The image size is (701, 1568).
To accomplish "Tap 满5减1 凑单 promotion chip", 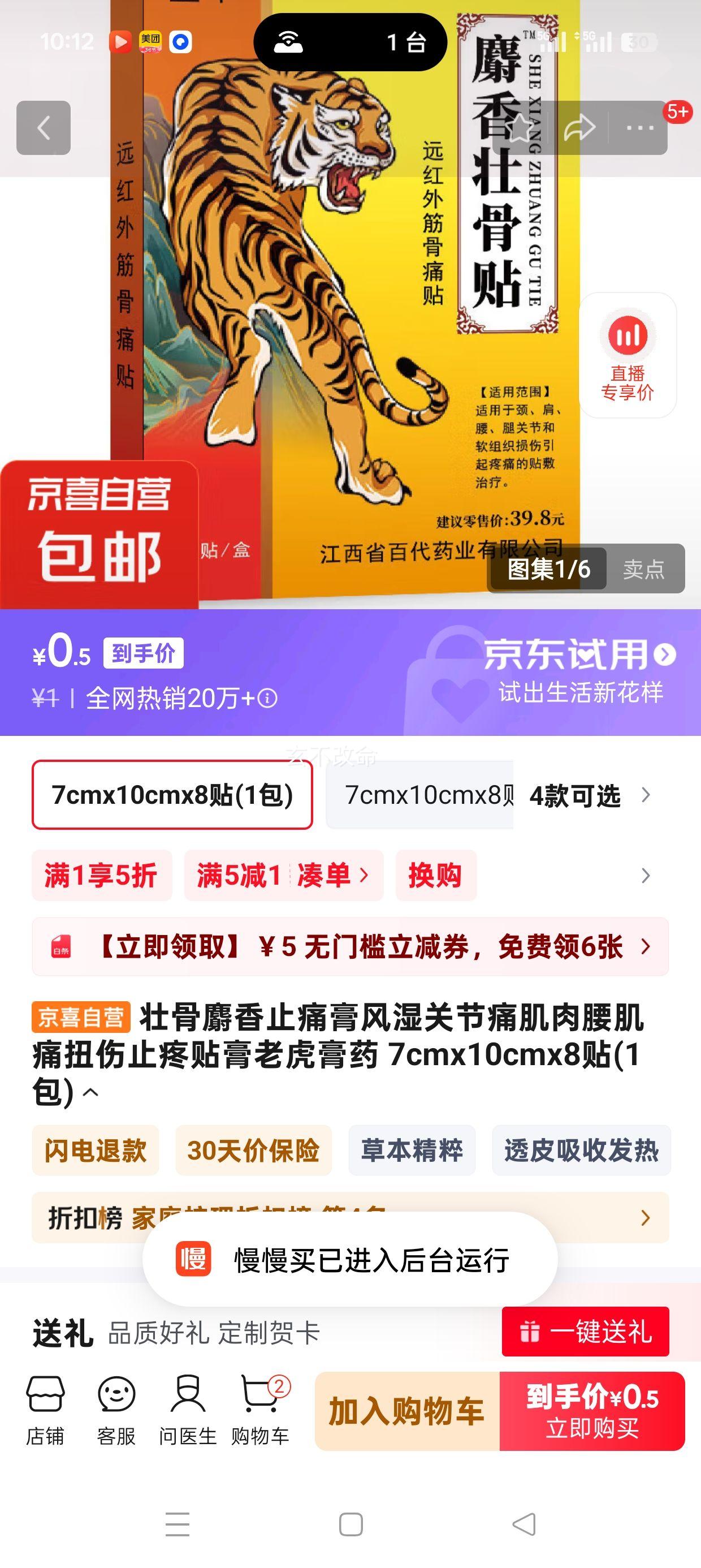I will pyautogui.click(x=284, y=875).
